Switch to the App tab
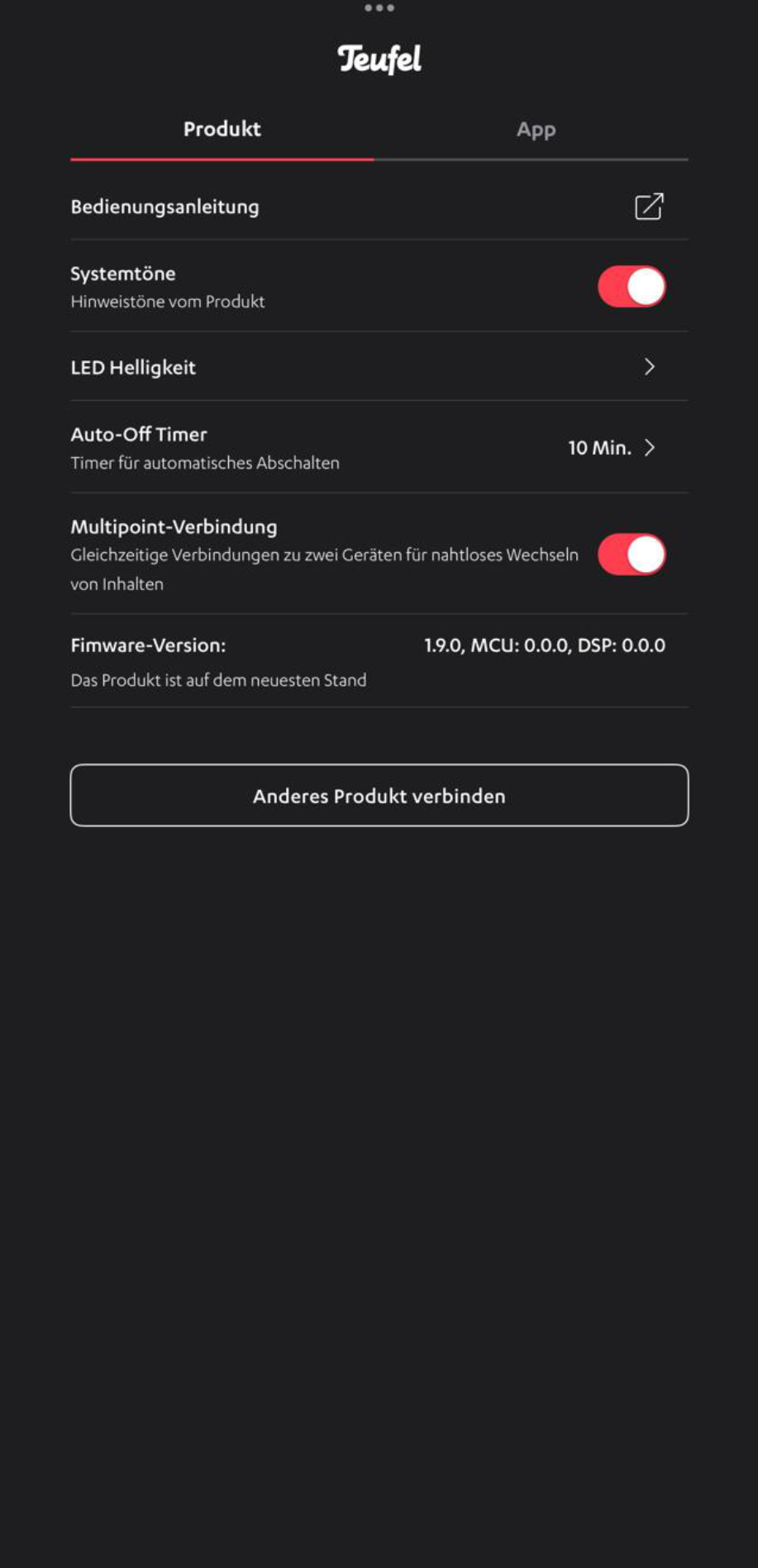The height and width of the screenshot is (1568, 758). tap(536, 130)
